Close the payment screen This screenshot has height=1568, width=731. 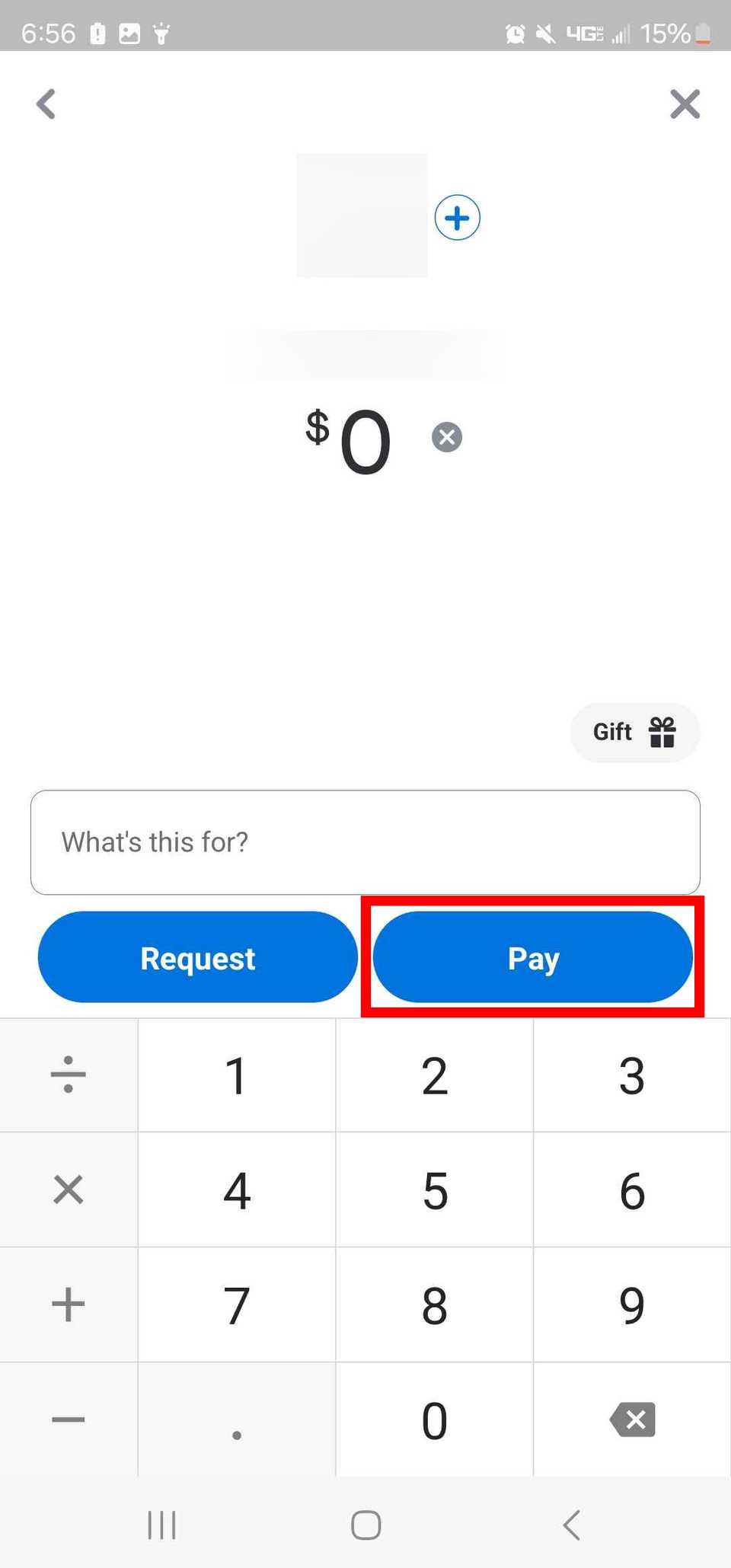pyautogui.click(x=684, y=104)
